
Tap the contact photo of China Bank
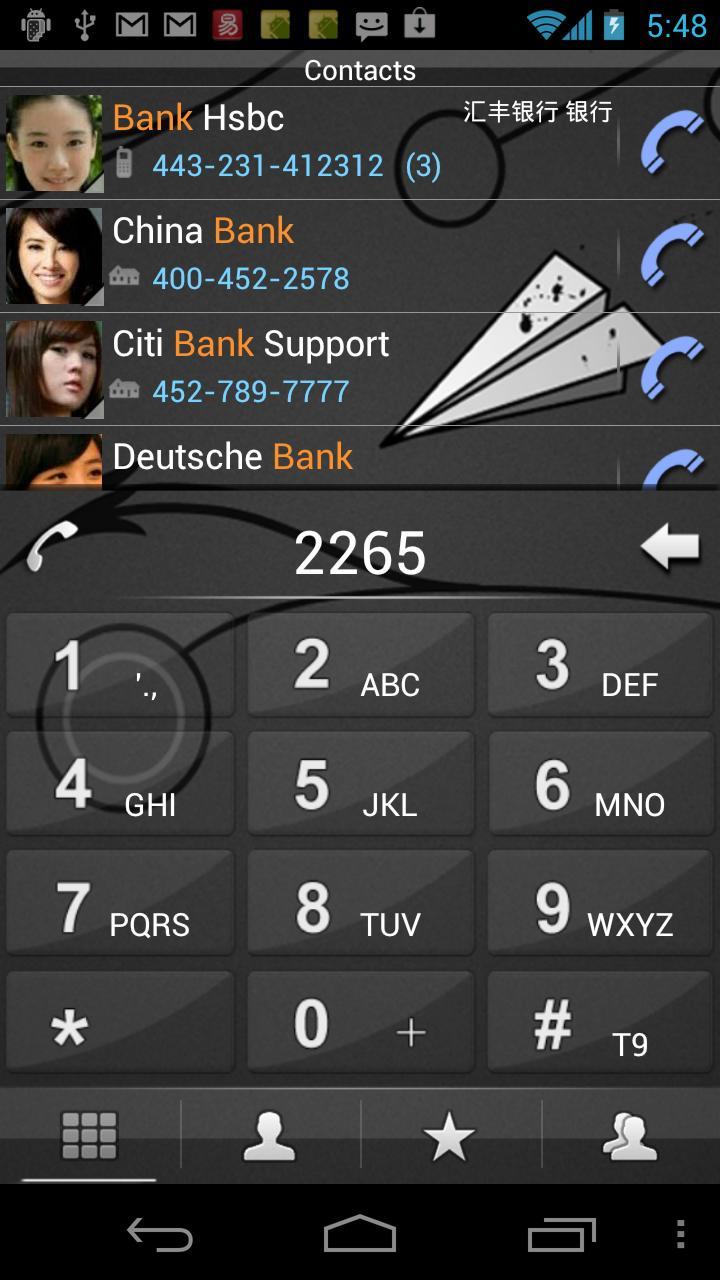tap(54, 256)
